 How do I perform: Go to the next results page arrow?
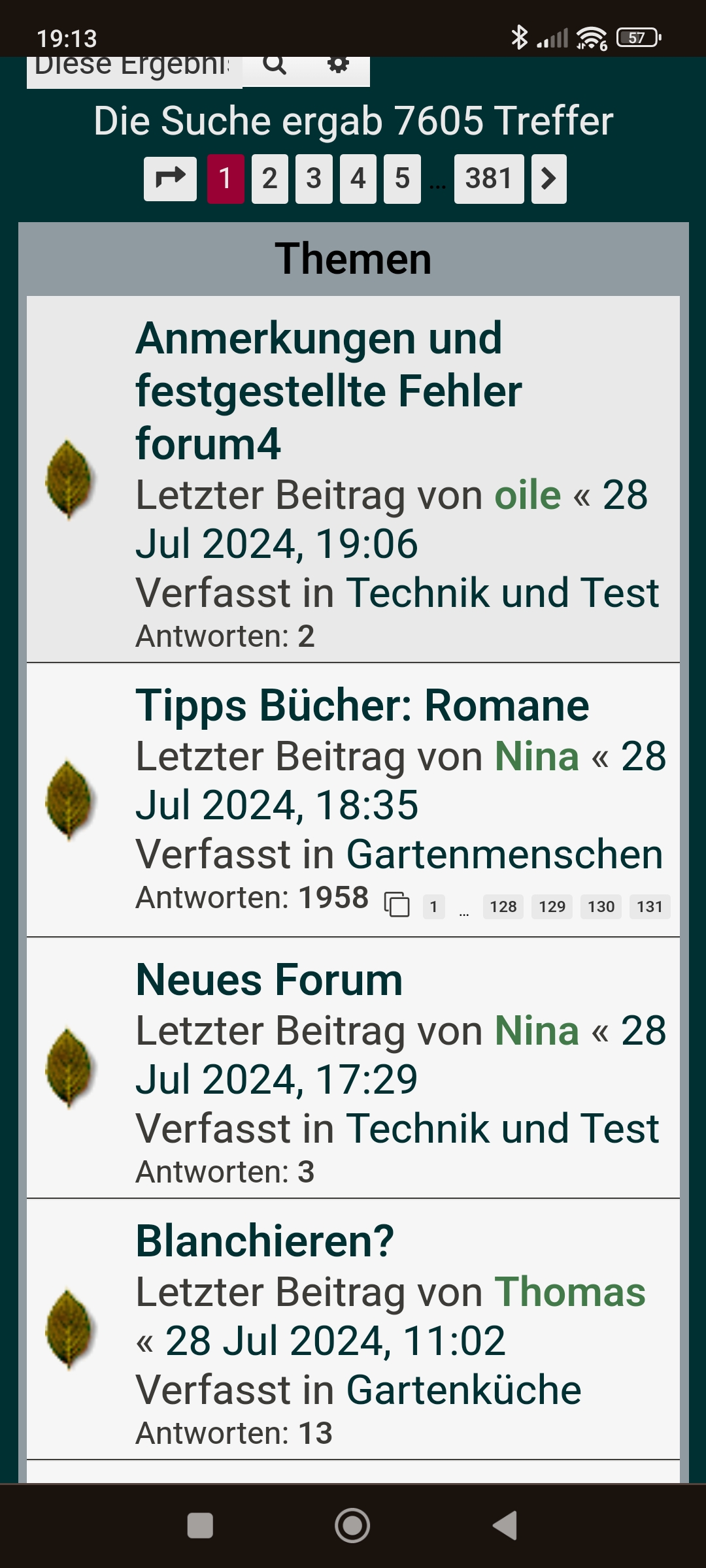pos(548,178)
